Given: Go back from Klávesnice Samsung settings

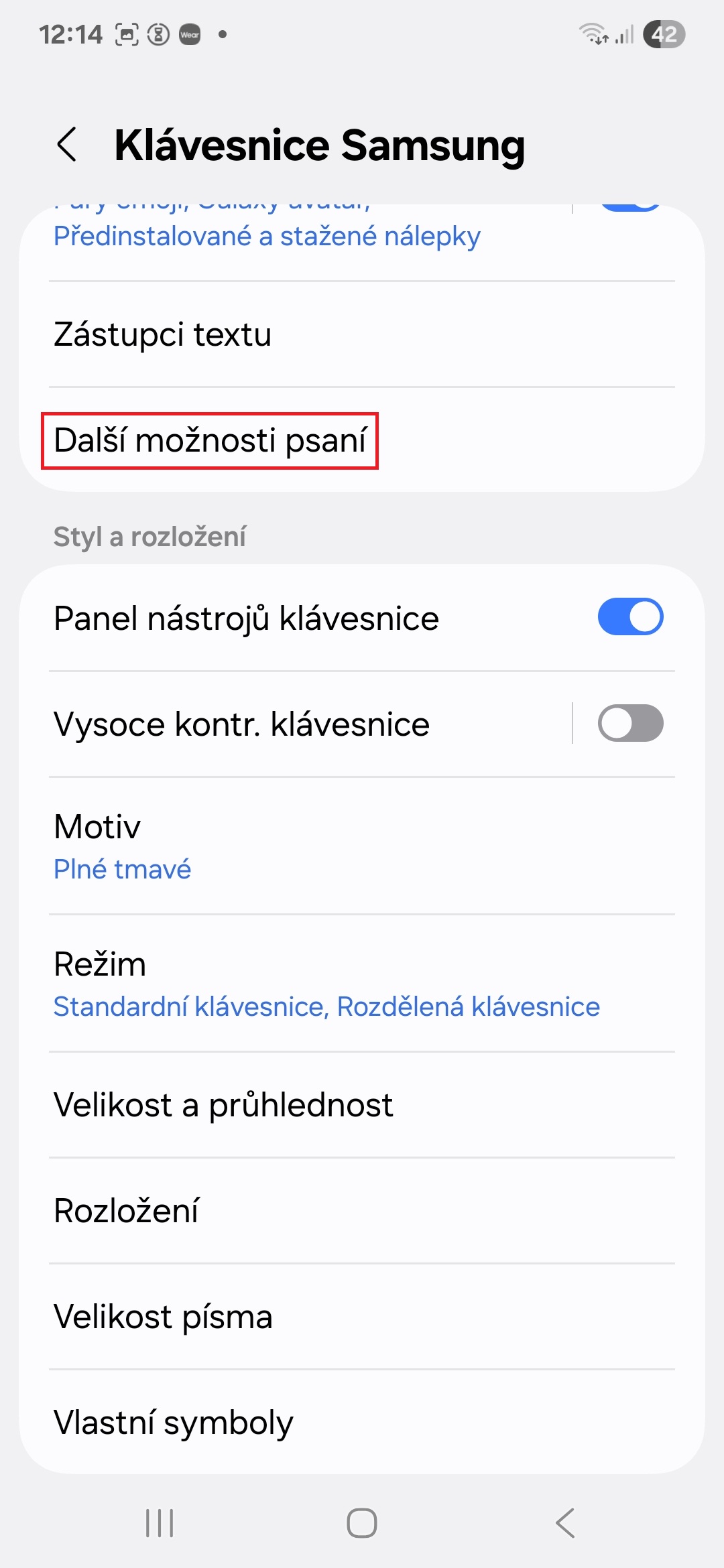Looking at the screenshot, I should tap(67, 145).
